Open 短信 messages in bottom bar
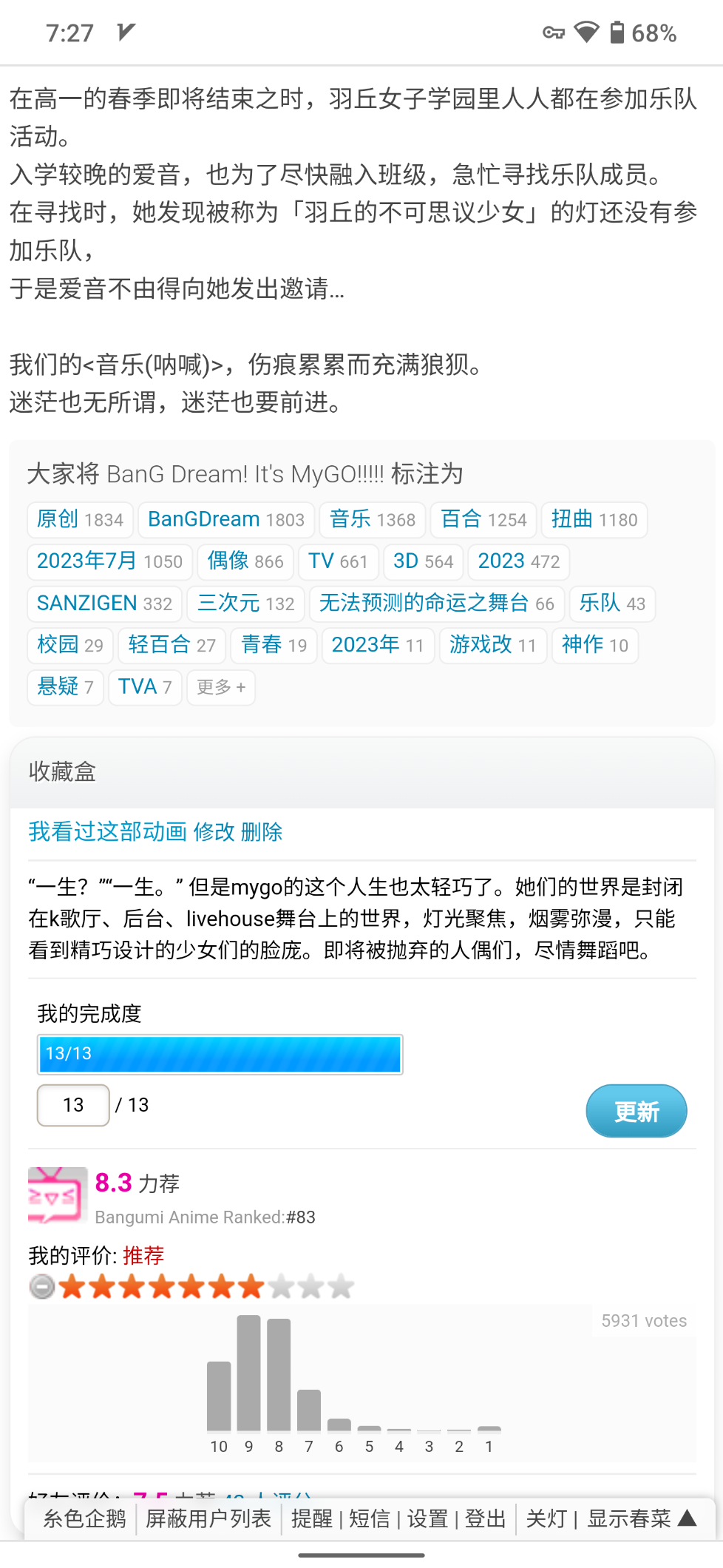The height and width of the screenshot is (1568, 723). click(x=369, y=1518)
